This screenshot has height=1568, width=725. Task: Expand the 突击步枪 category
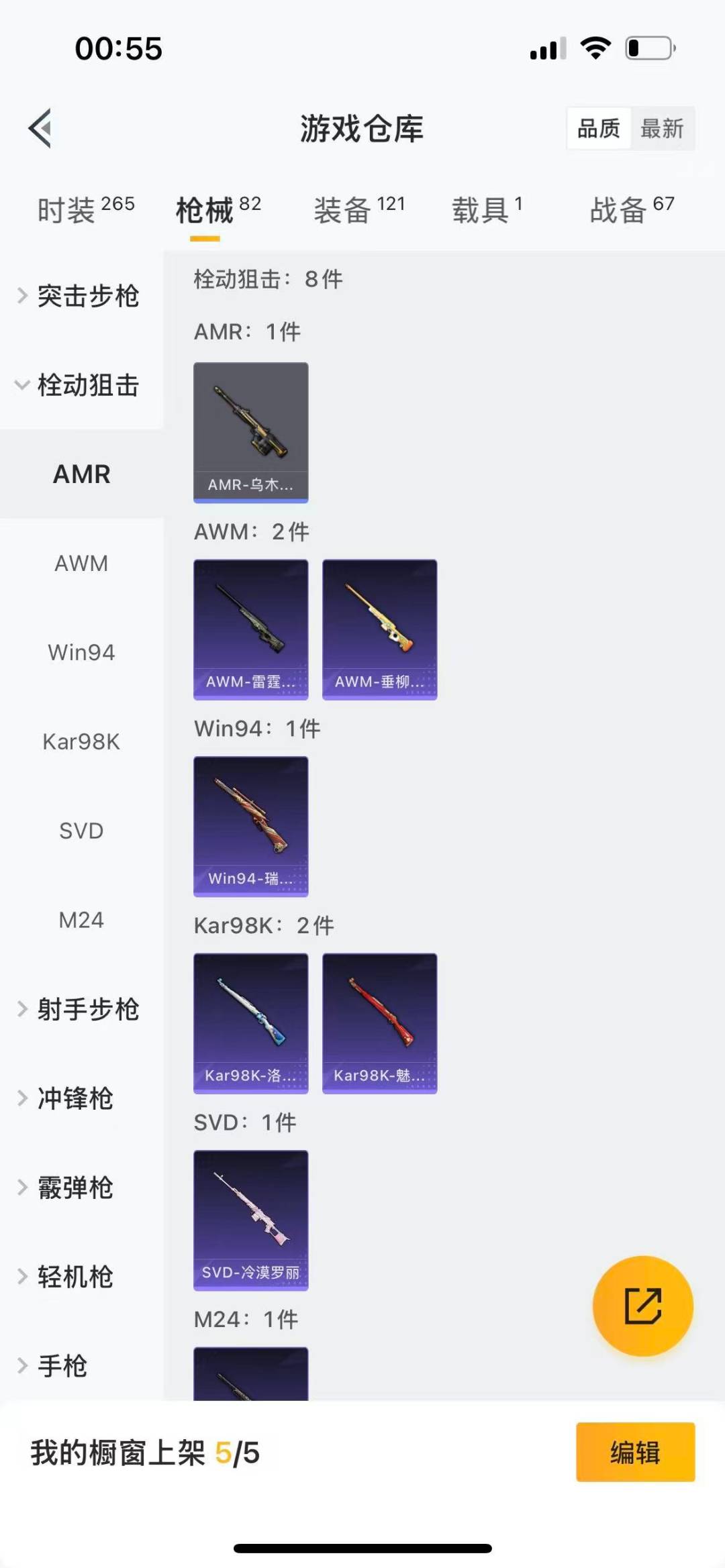click(x=81, y=296)
